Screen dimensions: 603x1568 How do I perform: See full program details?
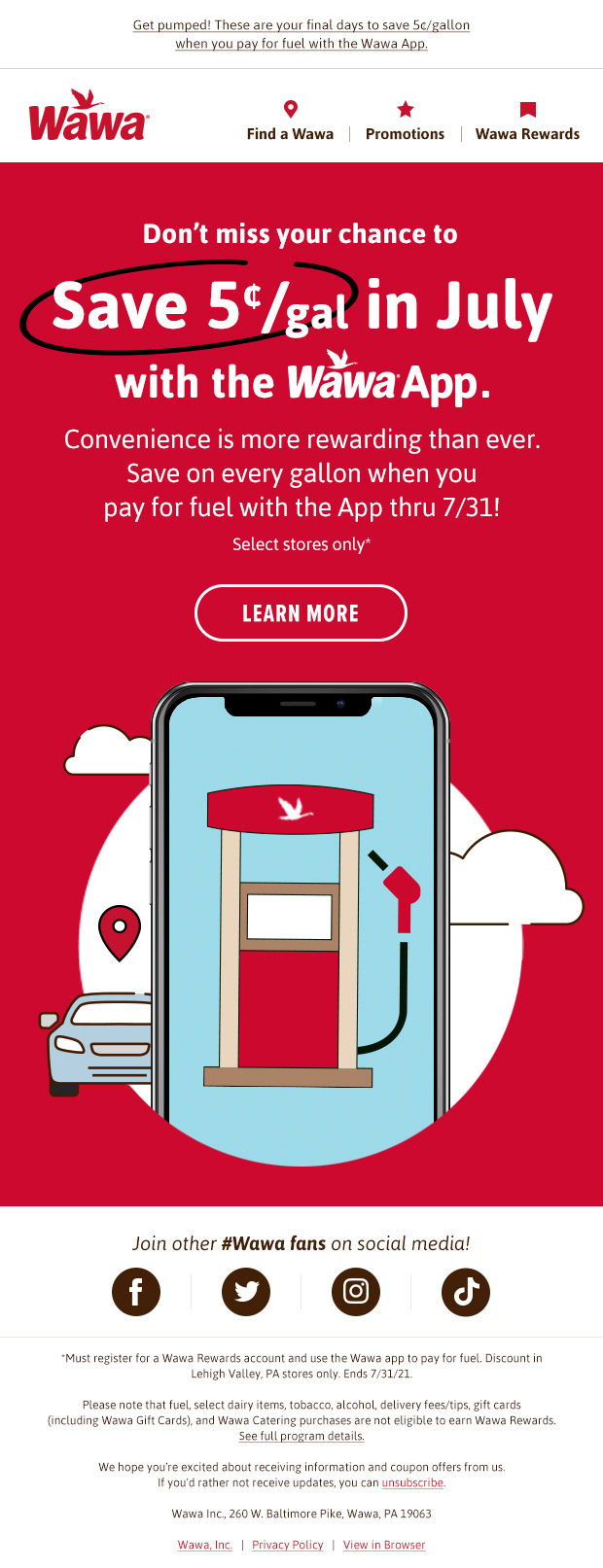point(301,1436)
